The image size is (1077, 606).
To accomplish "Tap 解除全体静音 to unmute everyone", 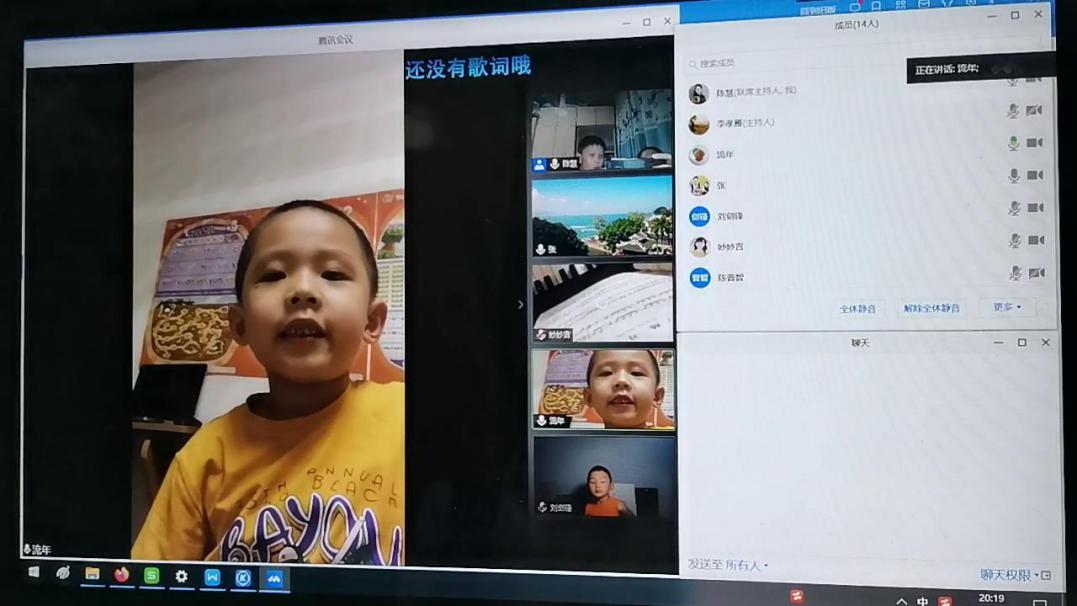I will (931, 308).
